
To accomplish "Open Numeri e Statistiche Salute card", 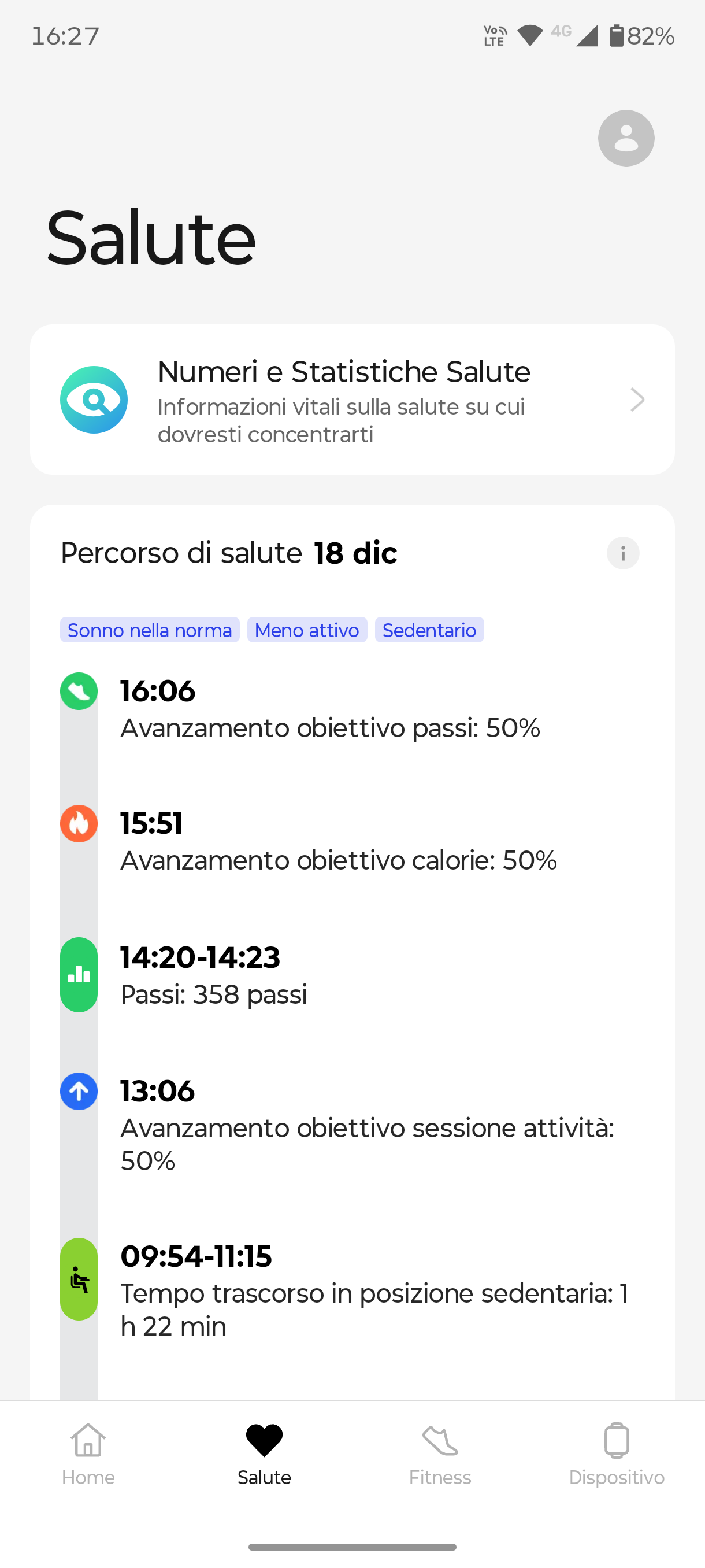I will (351, 400).
